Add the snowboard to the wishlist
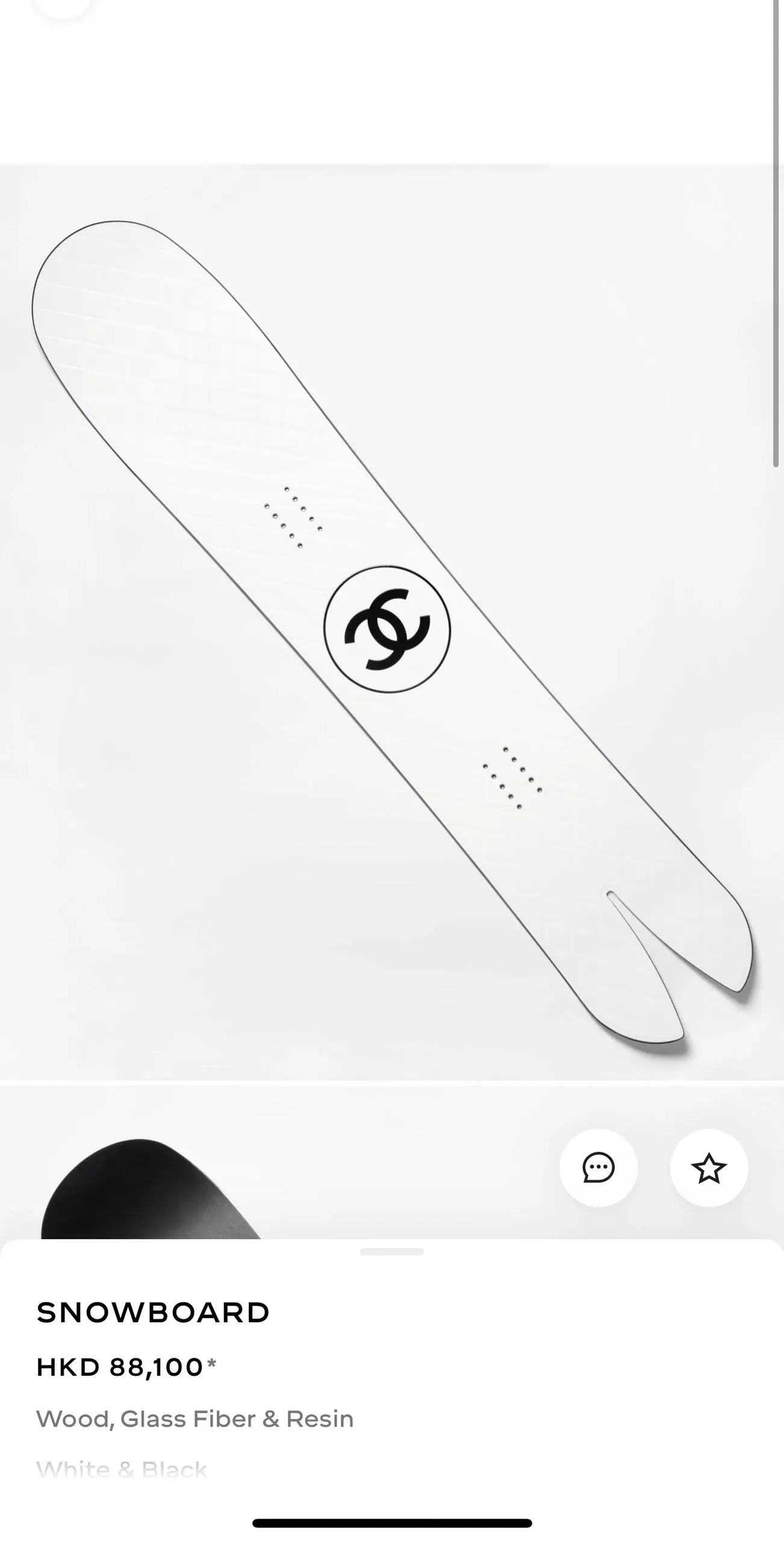Viewport: 784px width, 1542px height. [x=709, y=1168]
